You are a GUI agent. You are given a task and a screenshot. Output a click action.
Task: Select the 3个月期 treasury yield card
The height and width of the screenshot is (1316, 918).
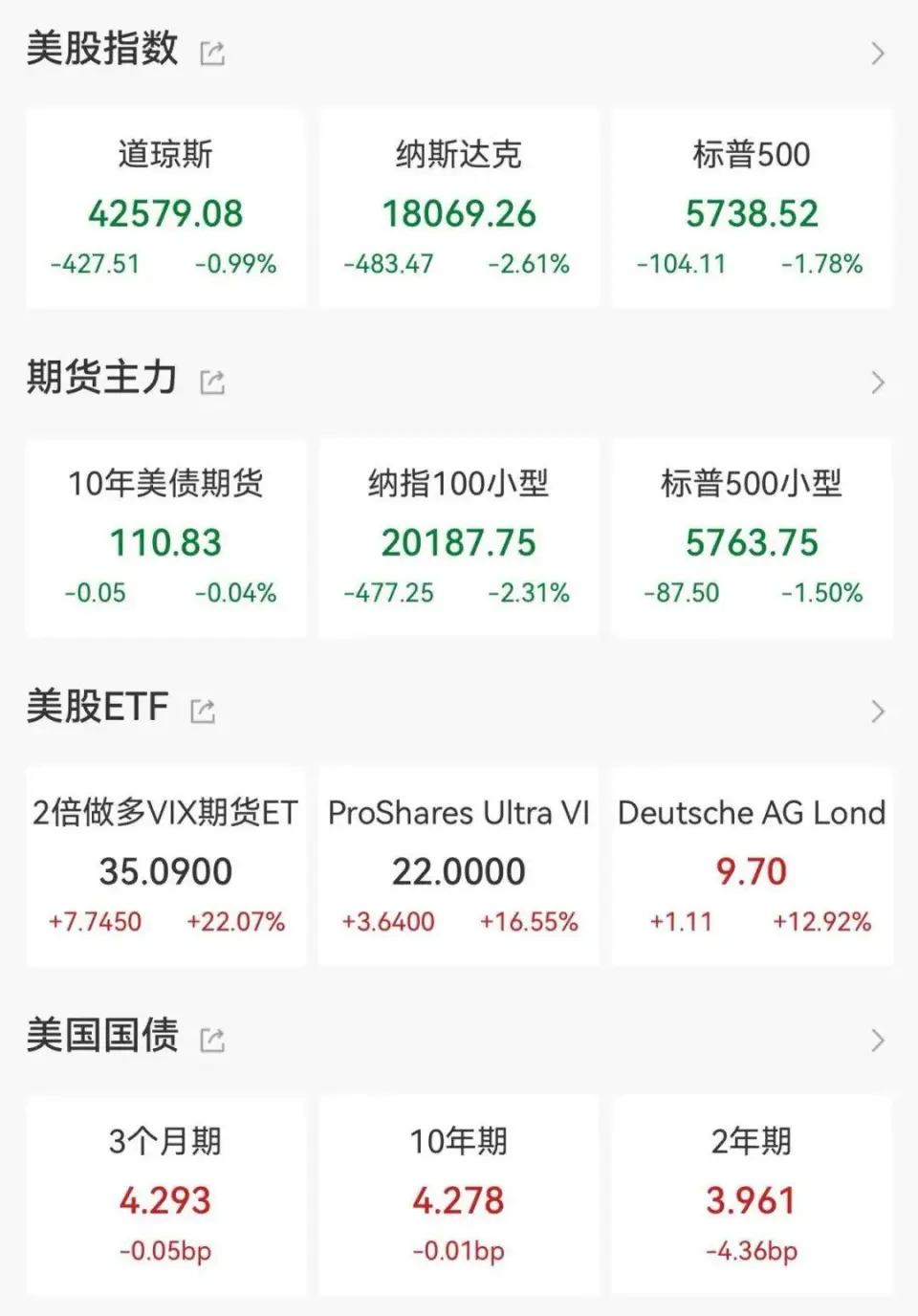[x=164, y=1195]
